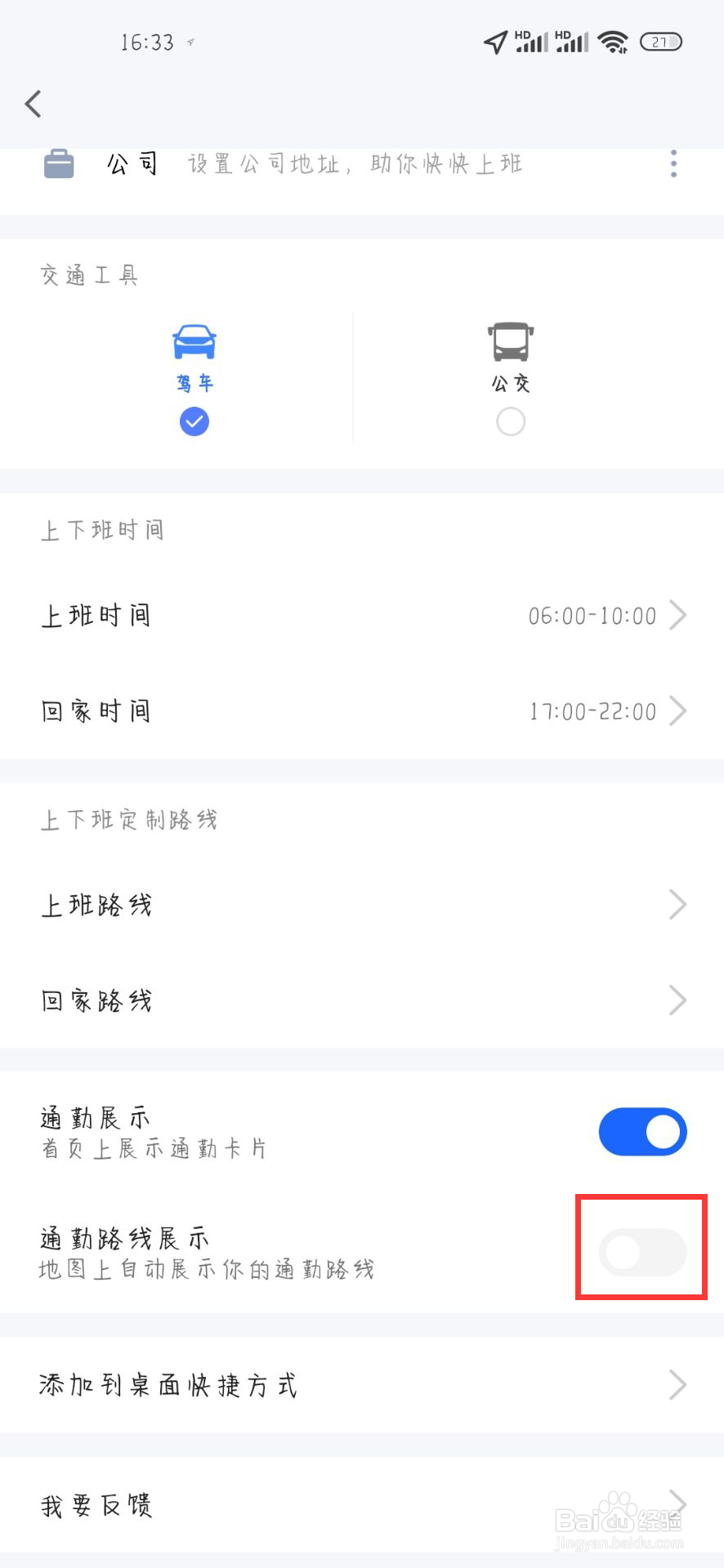724x1568 pixels.
Task: Open 回家时间 setting
Action: [362, 711]
